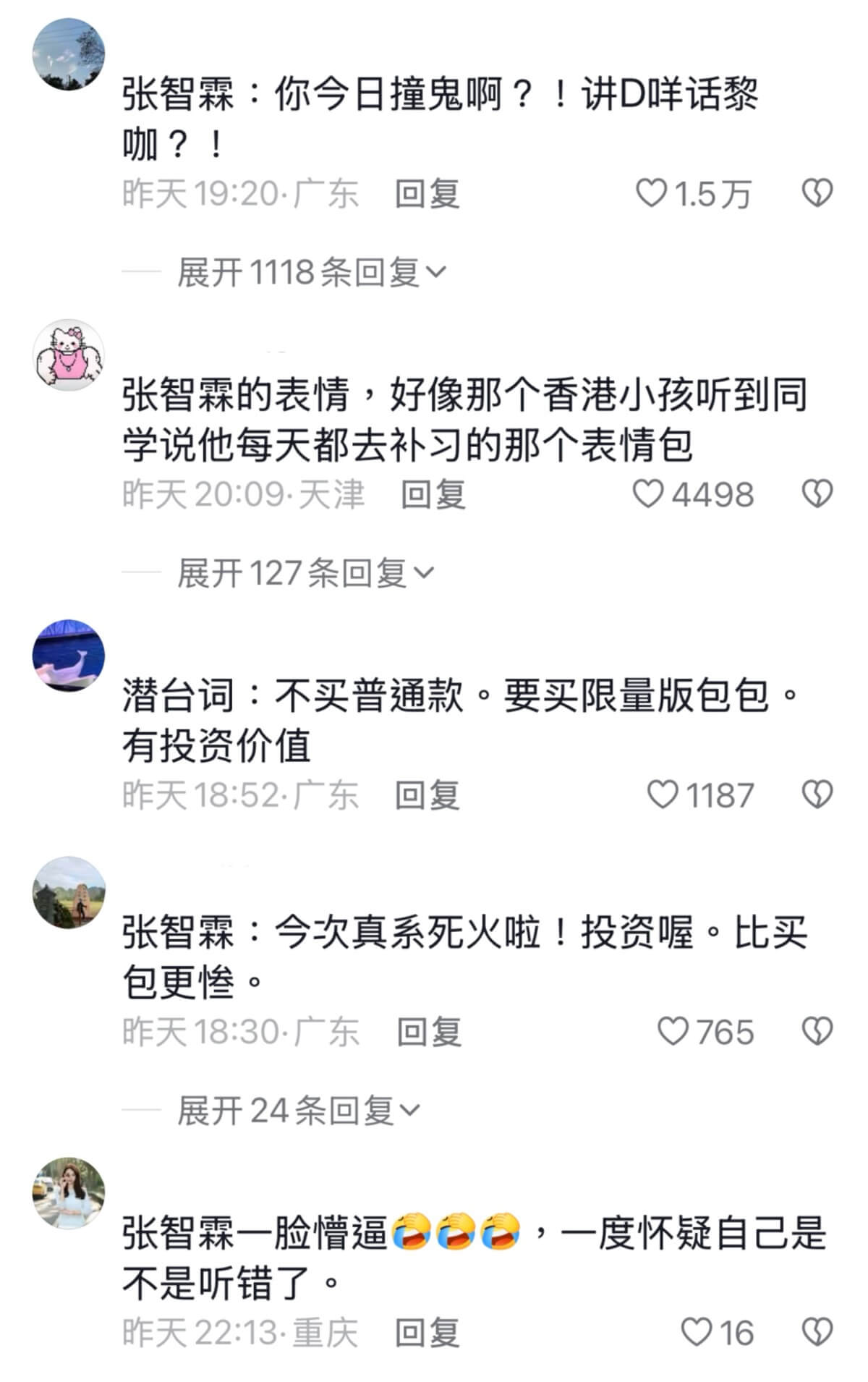Screen dimensions: 868x1382
Task: Reply to the comment posted at 18:30
Action: 428,1032
